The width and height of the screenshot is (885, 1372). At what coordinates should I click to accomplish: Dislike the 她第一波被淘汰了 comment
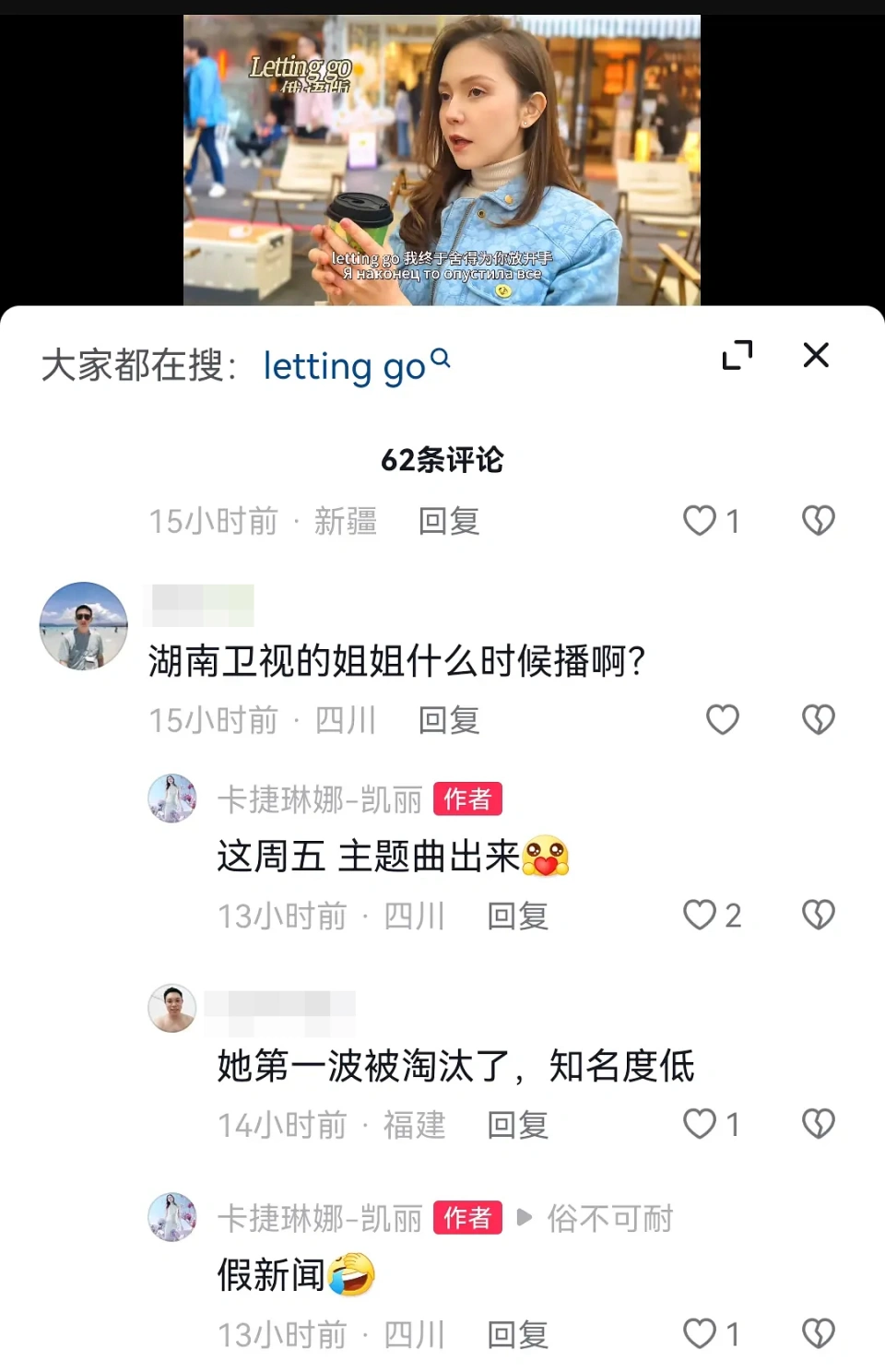click(818, 1124)
